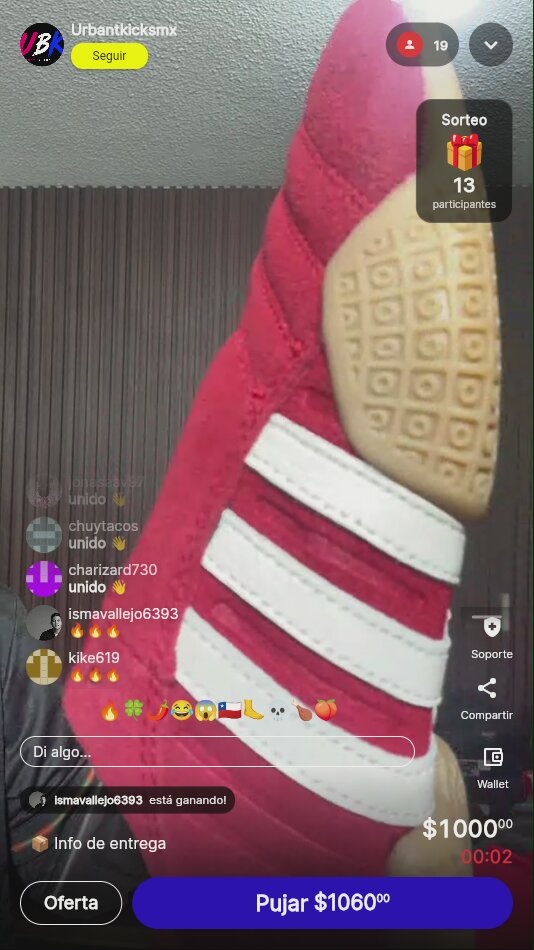
Task: Send the fire emoji reaction
Action: (x=110, y=710)
